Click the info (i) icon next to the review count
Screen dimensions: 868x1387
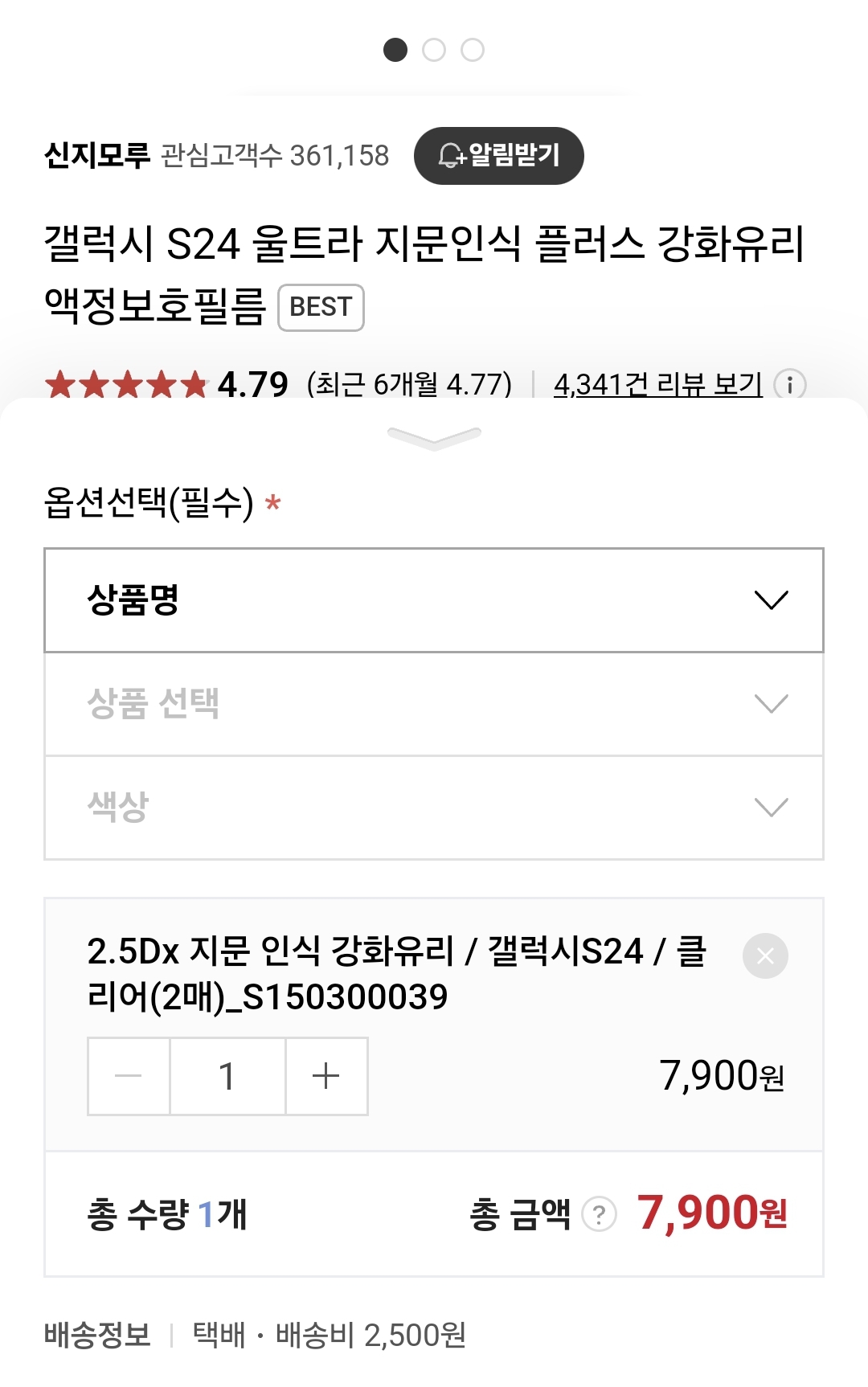(792, 385)
